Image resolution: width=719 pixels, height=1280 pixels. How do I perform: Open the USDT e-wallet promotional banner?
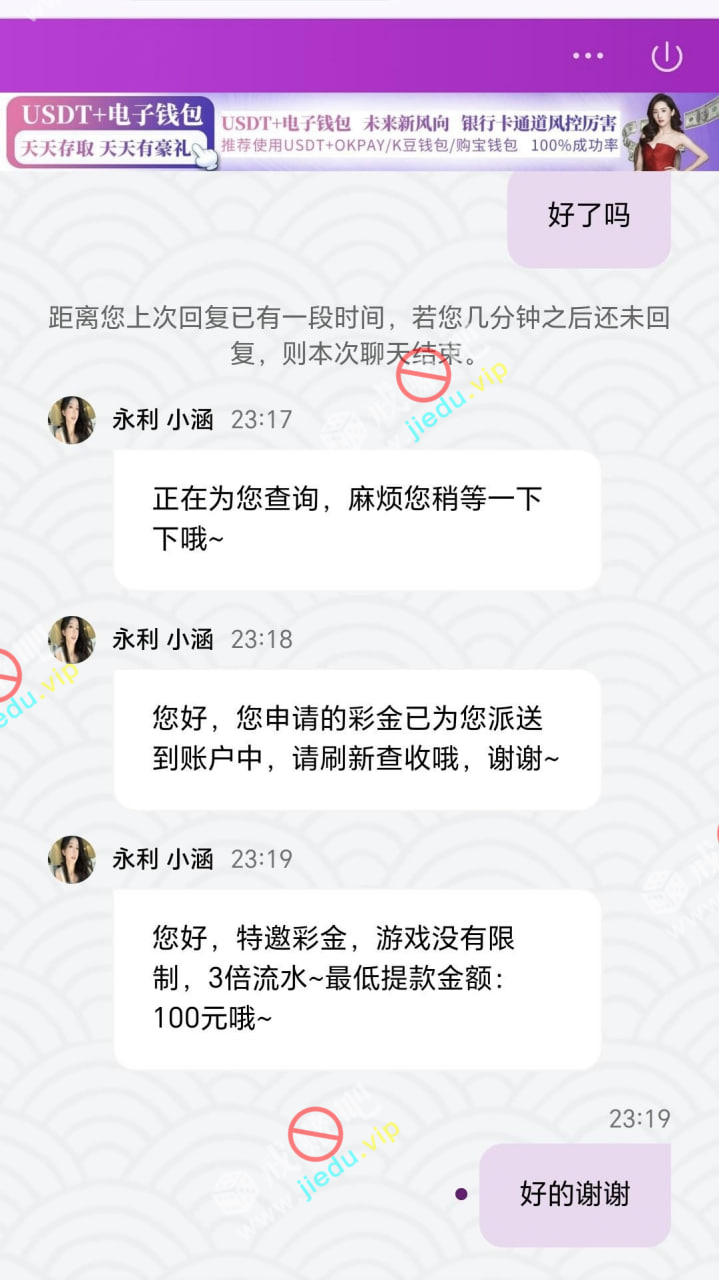click(x=359, y=132)
